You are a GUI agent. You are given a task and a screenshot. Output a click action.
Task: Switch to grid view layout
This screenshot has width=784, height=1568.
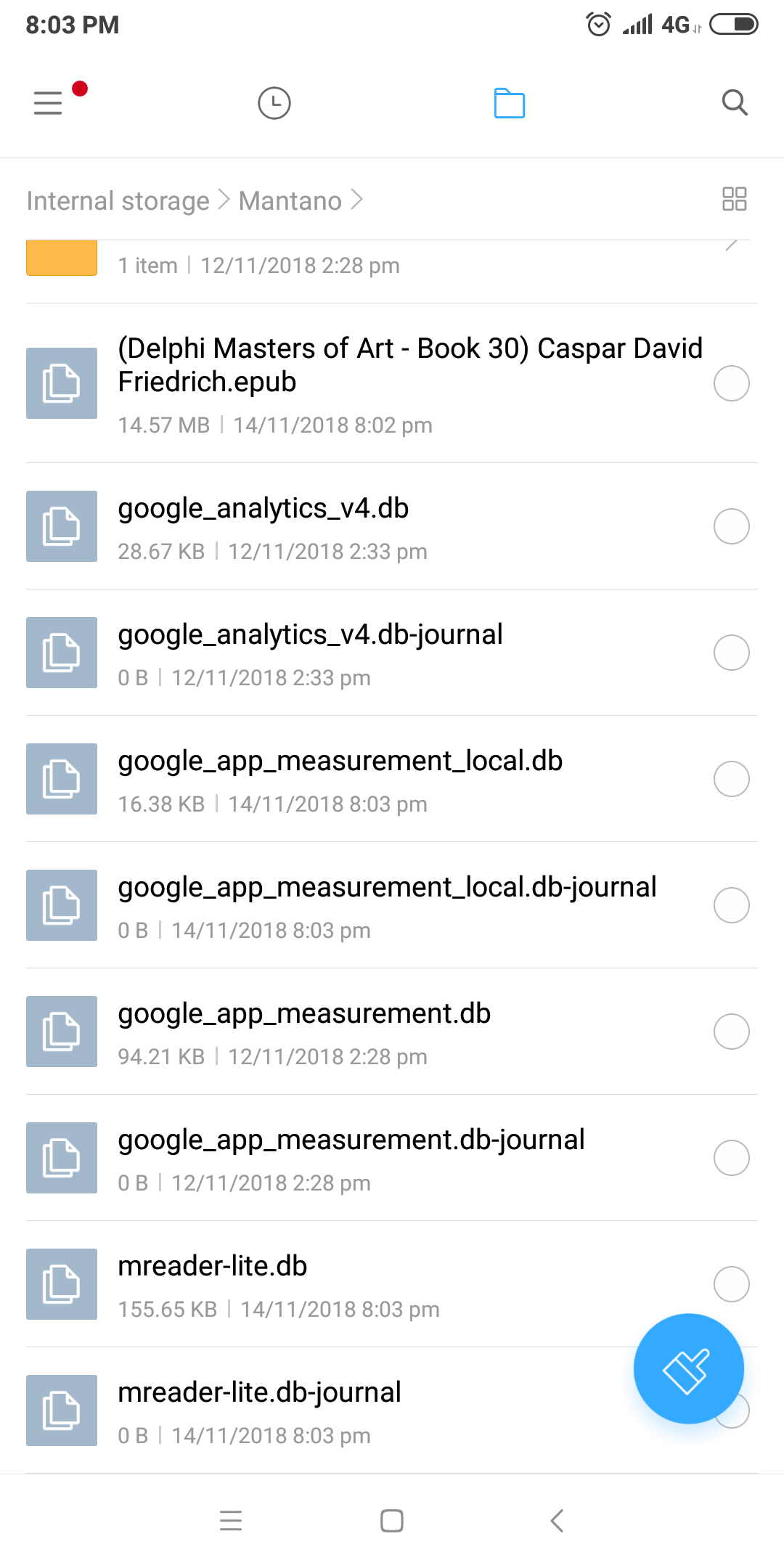pyautogui.click(x=734, y=199)
